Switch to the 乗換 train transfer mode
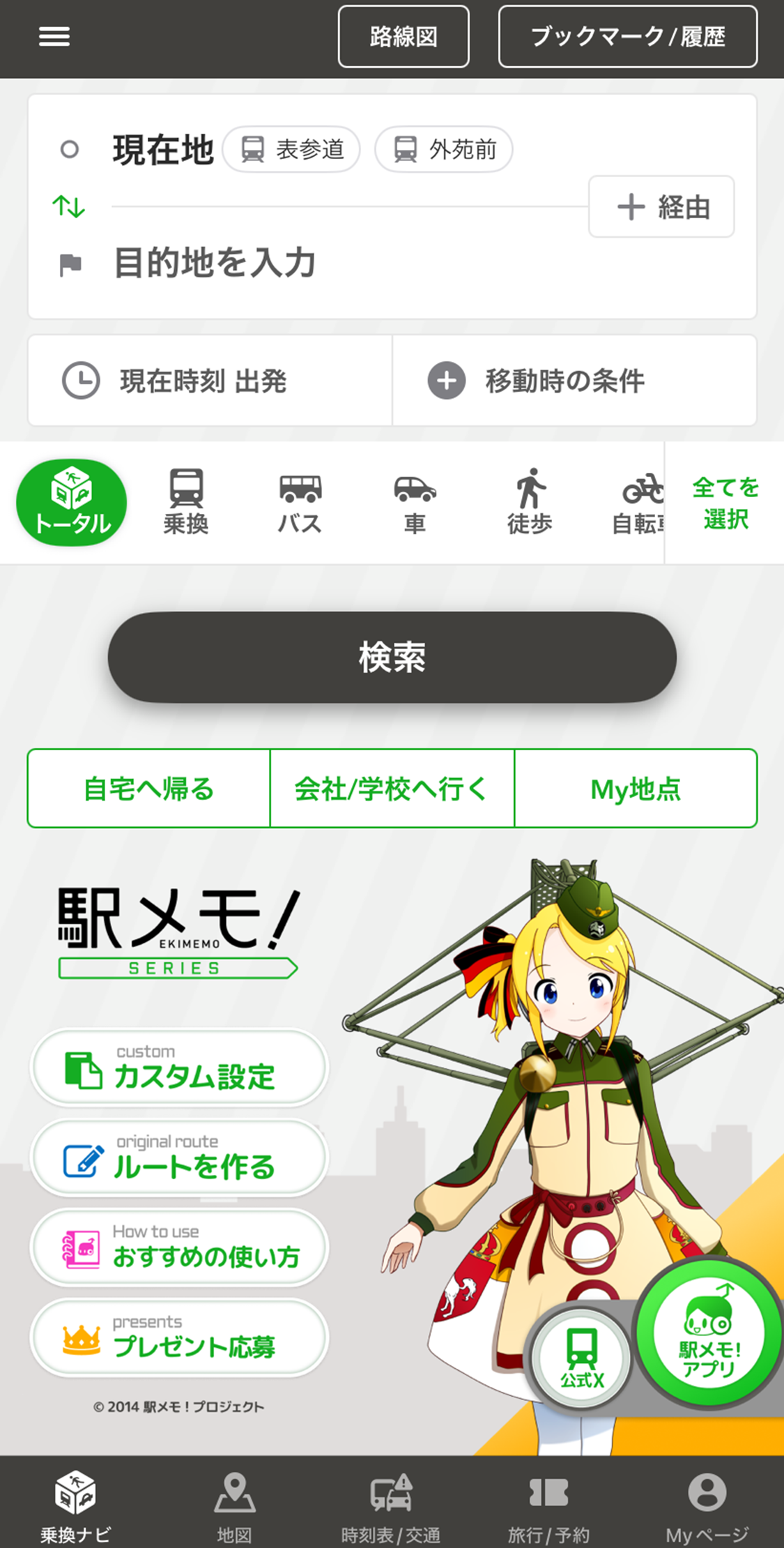Image resolution: width=784 pixels, height=1548 pixels. click(x=186, y=502)
